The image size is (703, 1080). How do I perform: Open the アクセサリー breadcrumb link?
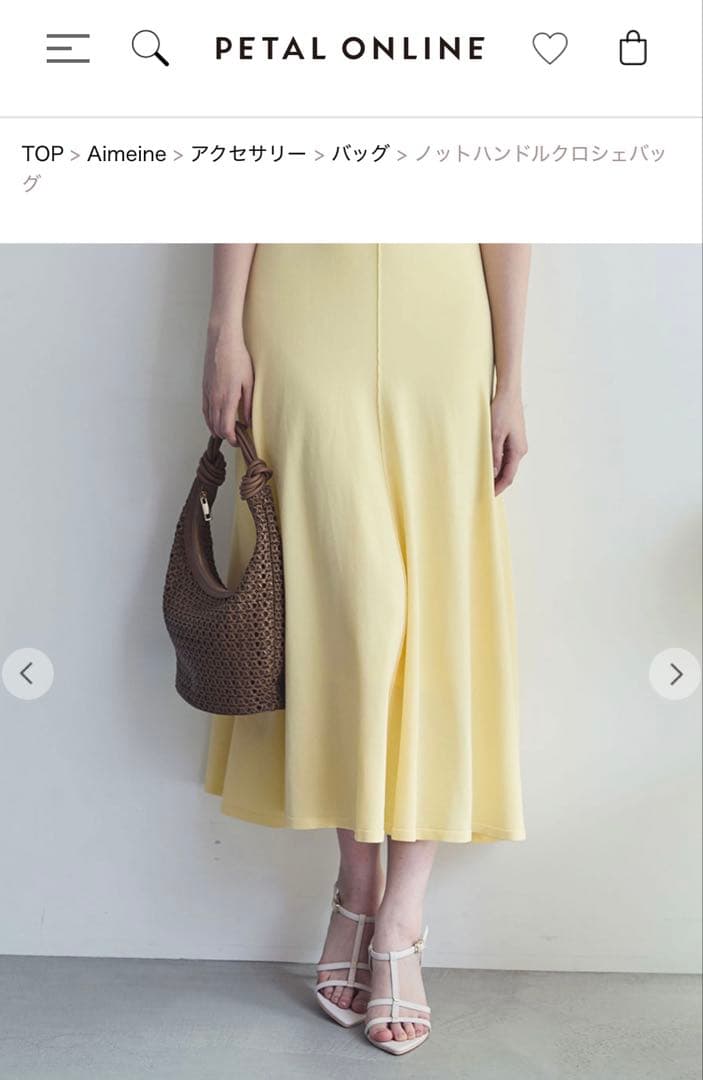click(248, 154)
